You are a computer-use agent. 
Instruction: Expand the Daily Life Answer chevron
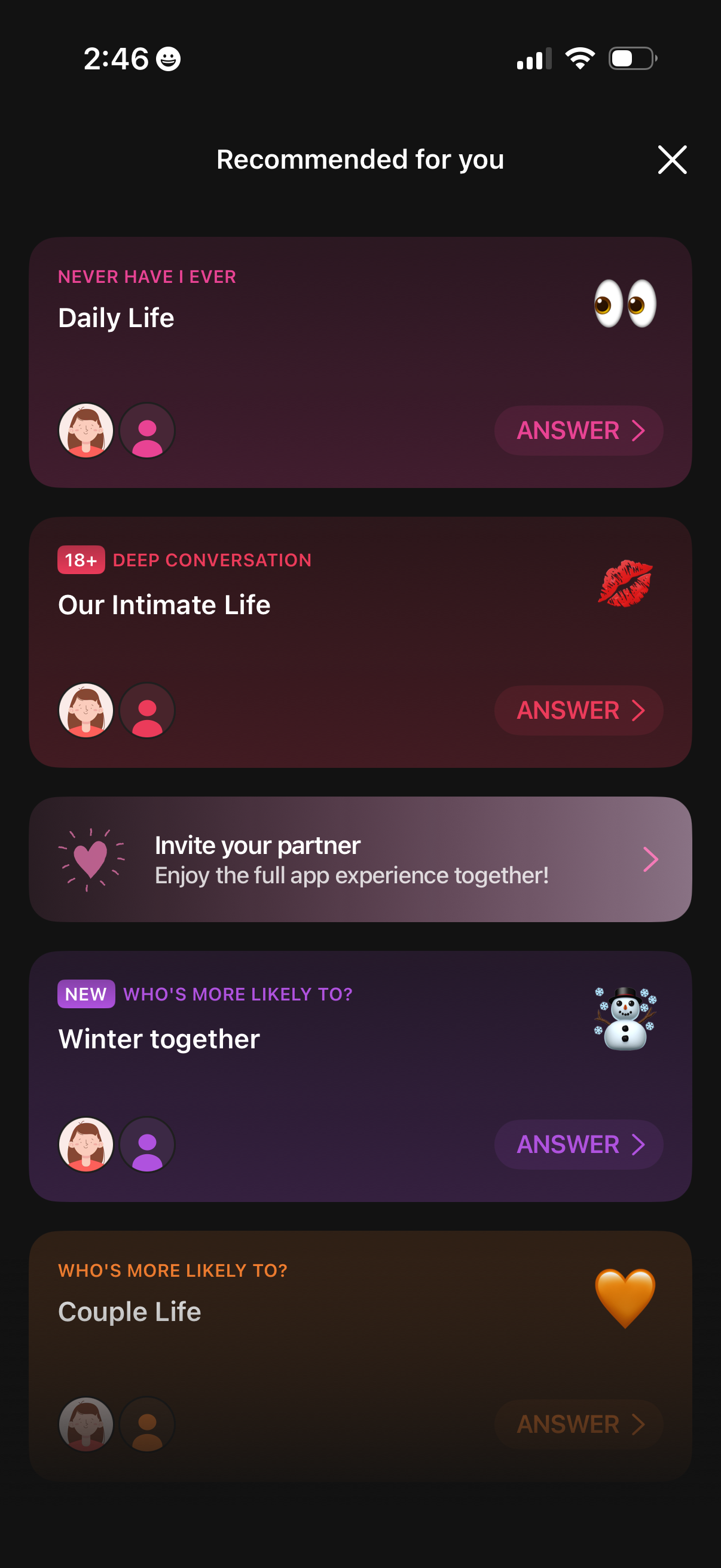(x=638, y=431)
